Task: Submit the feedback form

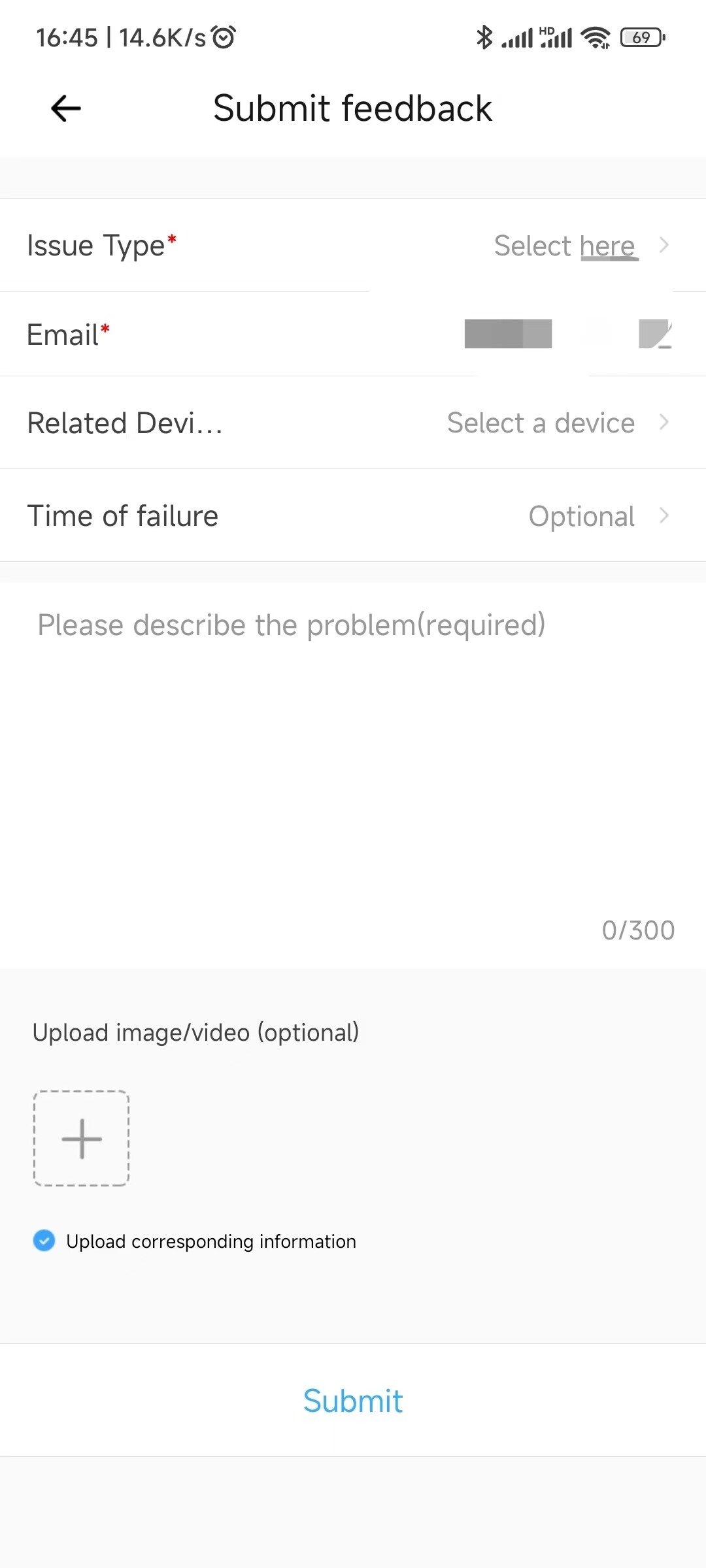Action: tap(353, 1401)
